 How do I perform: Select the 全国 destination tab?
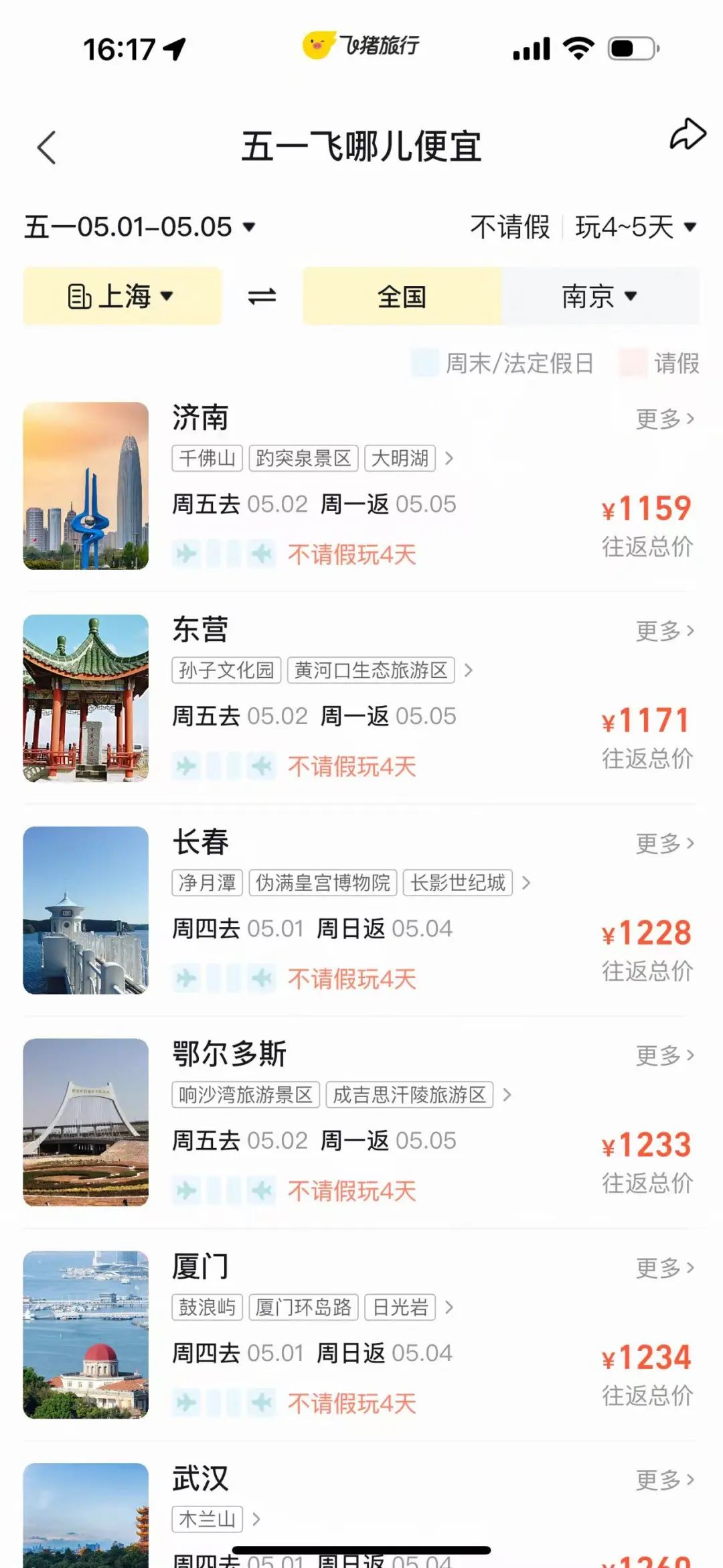pyautogui.click(x=402, y=296)
